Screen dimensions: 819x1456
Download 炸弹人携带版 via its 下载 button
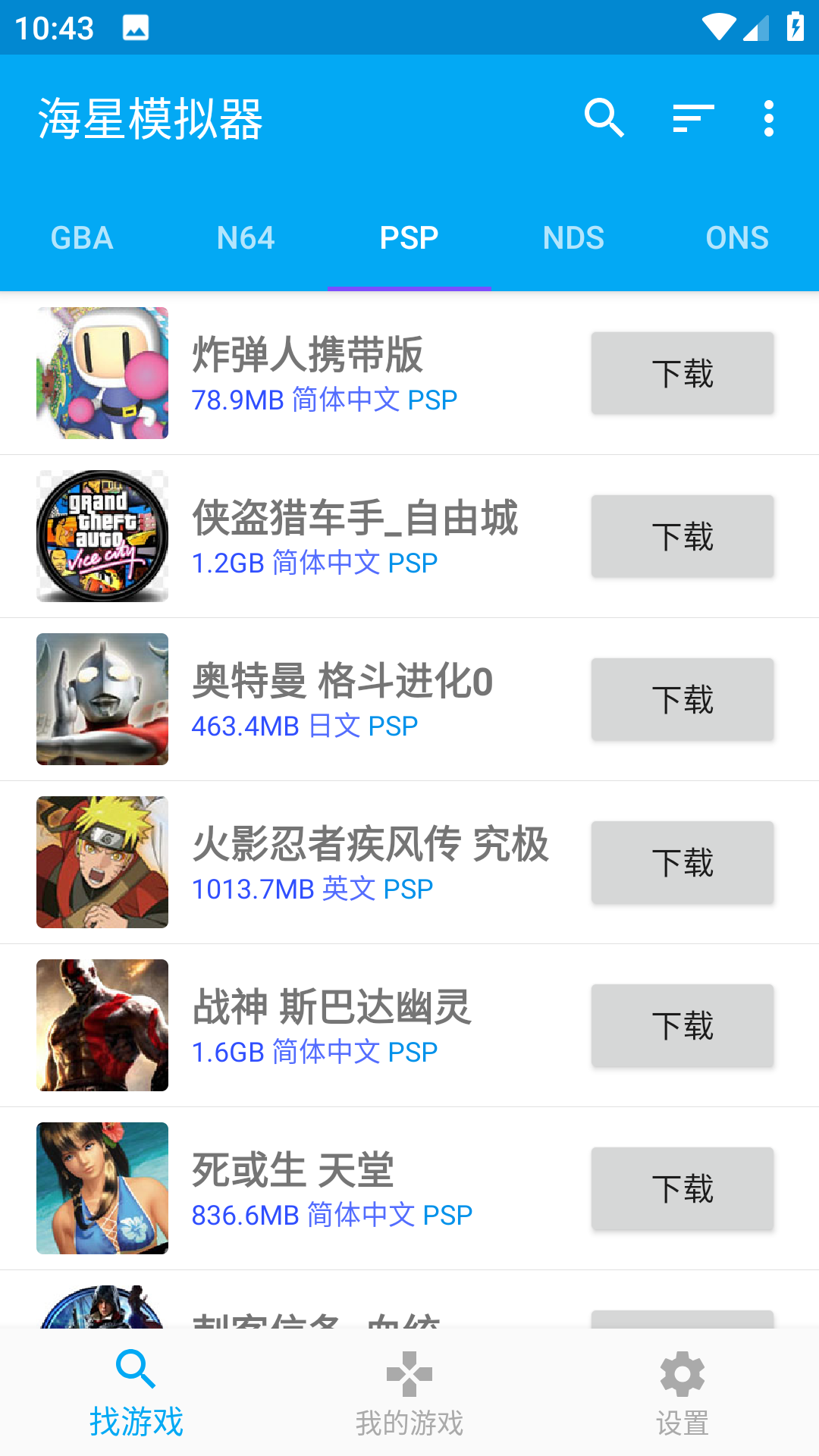682,373
